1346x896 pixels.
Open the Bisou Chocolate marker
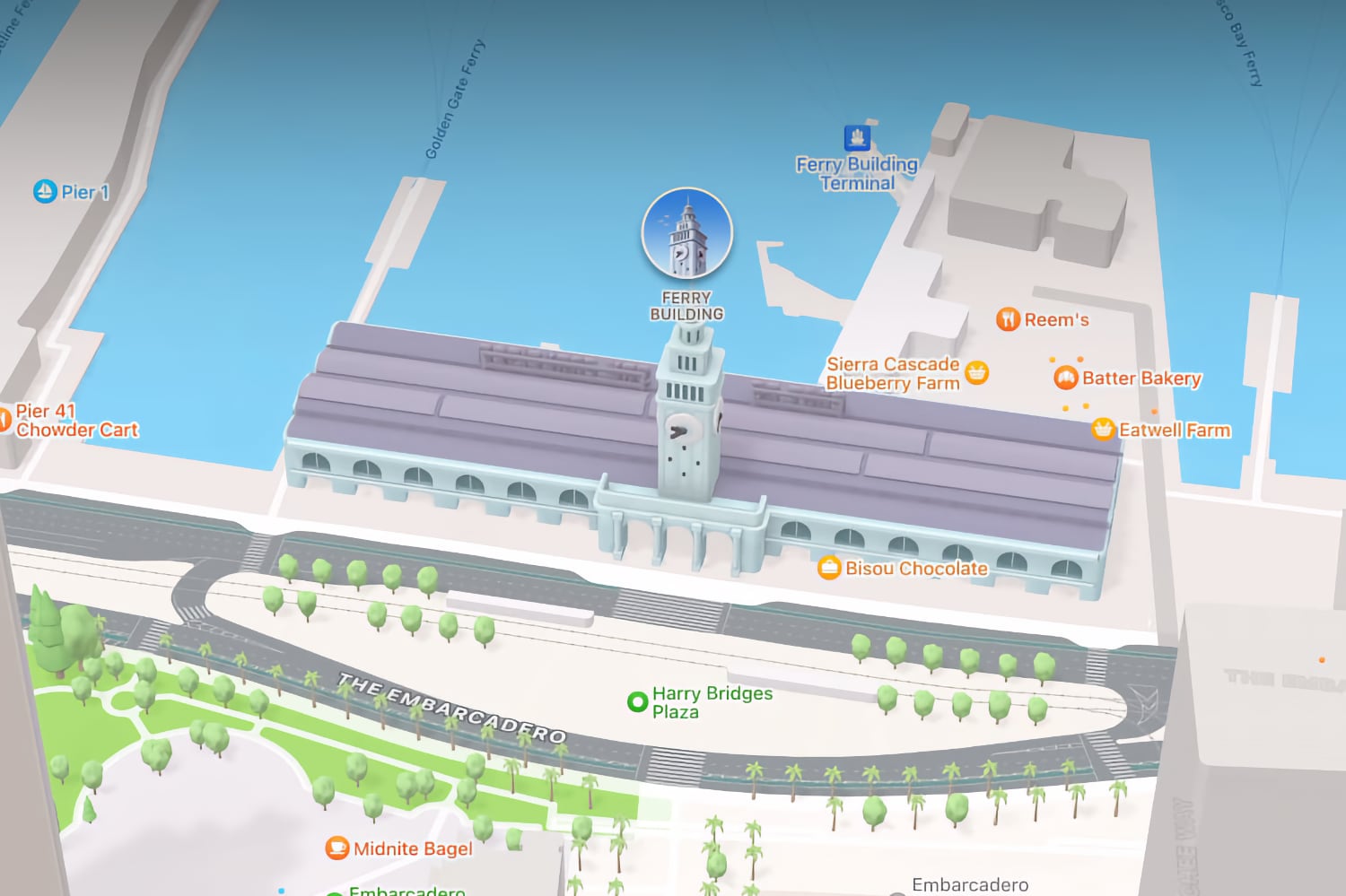point(829,568)
